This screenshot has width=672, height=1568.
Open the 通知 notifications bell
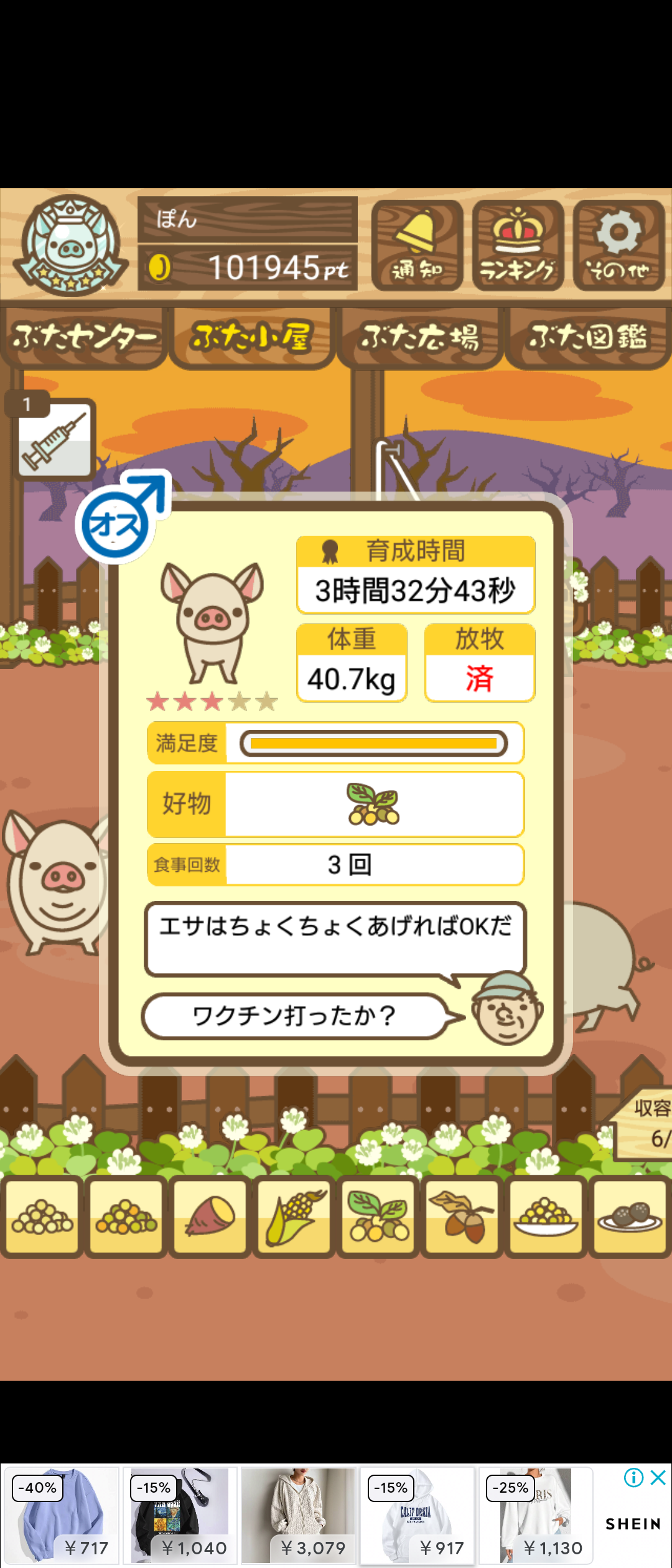point(417,245)
